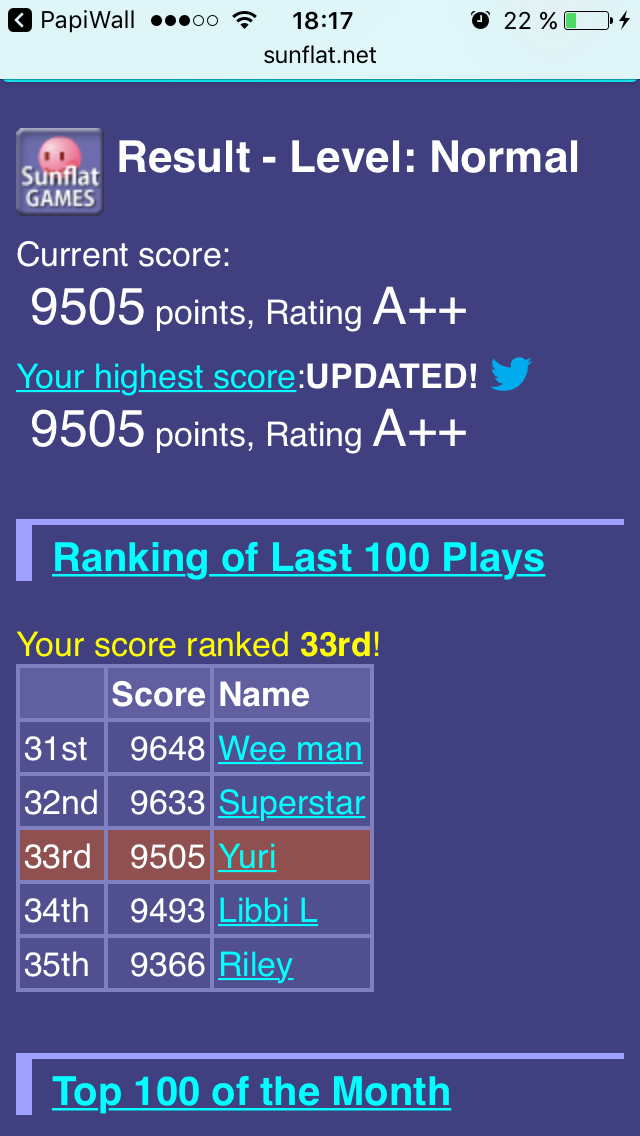The height and width of the screenshot is (1136, 640).
Task: Open the Yuri name link
Action: coord(247,856)
